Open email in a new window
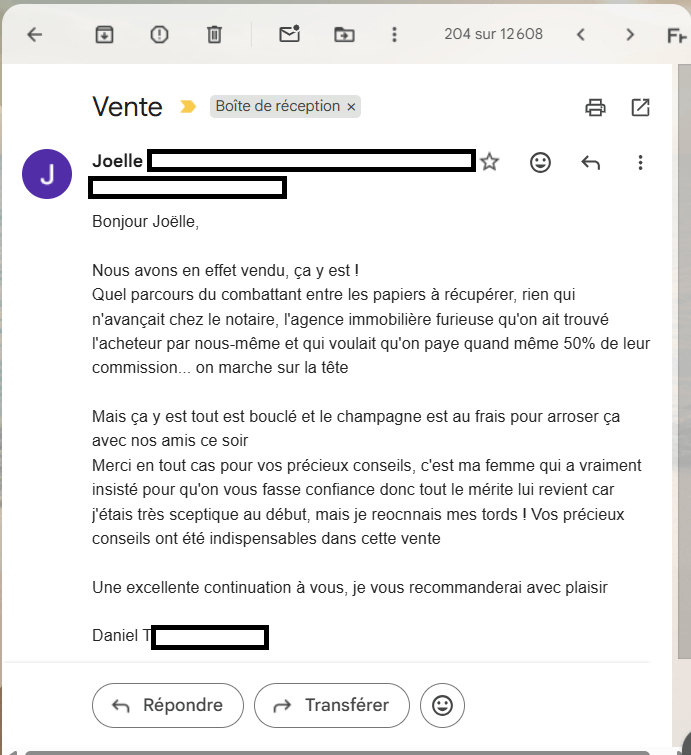This screenshot has width=691, height=755. [x=641, y=107]
